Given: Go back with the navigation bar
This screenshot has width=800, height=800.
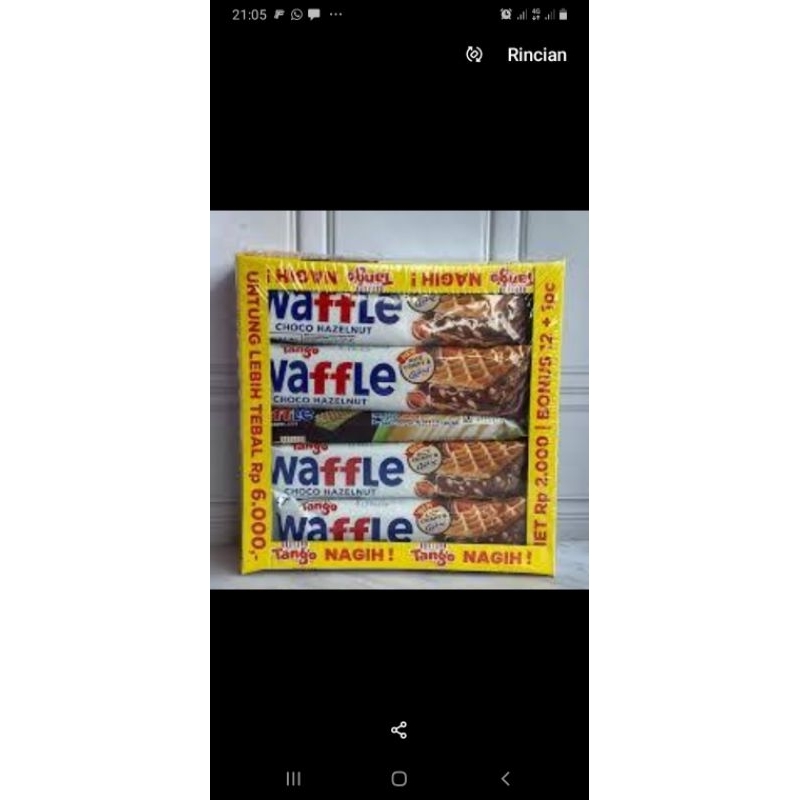Looking at the screenshot, I should [x=505, y=778].
